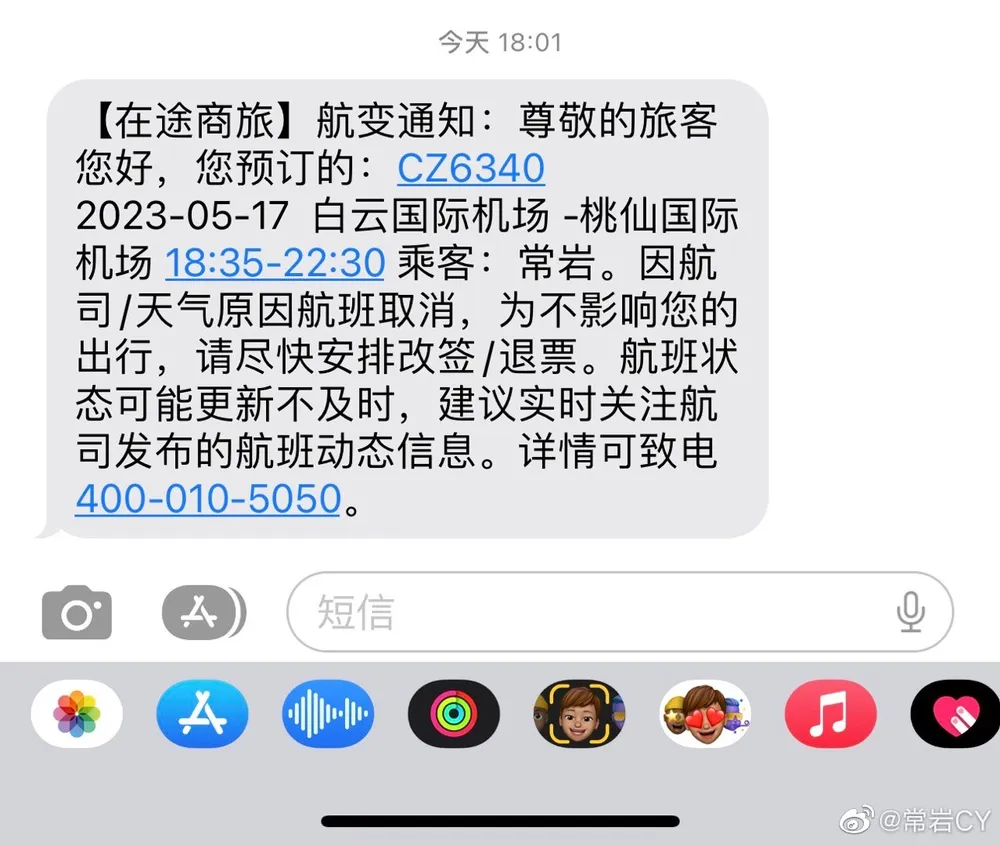Open the Memoji stickers app
Screen dimensions: 1000x845
pos(704,713)
